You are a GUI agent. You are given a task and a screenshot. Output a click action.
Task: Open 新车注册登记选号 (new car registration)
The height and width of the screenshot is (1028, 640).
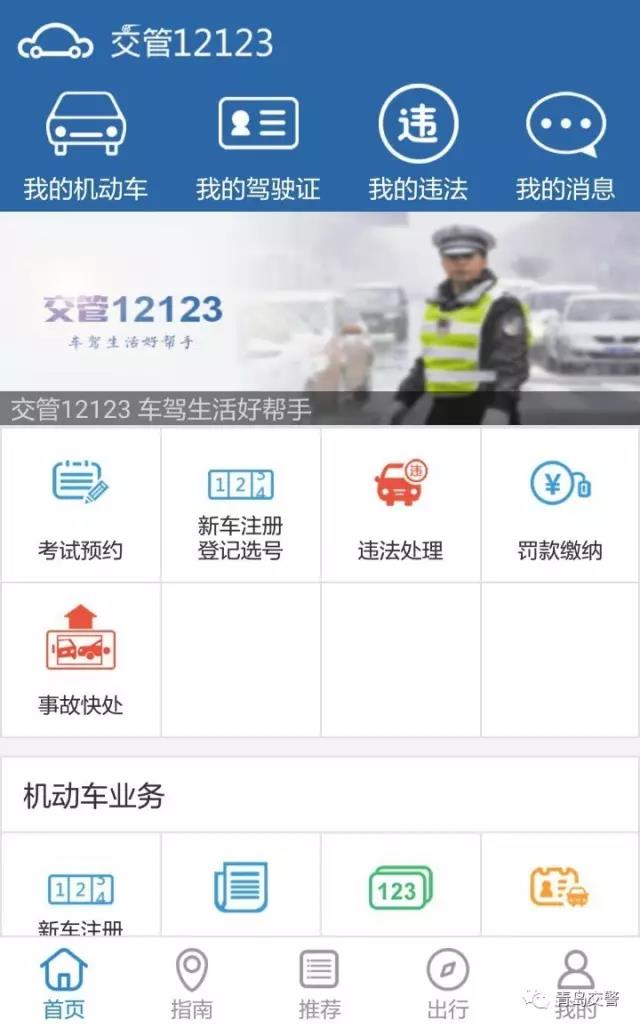tap(240, 506)
